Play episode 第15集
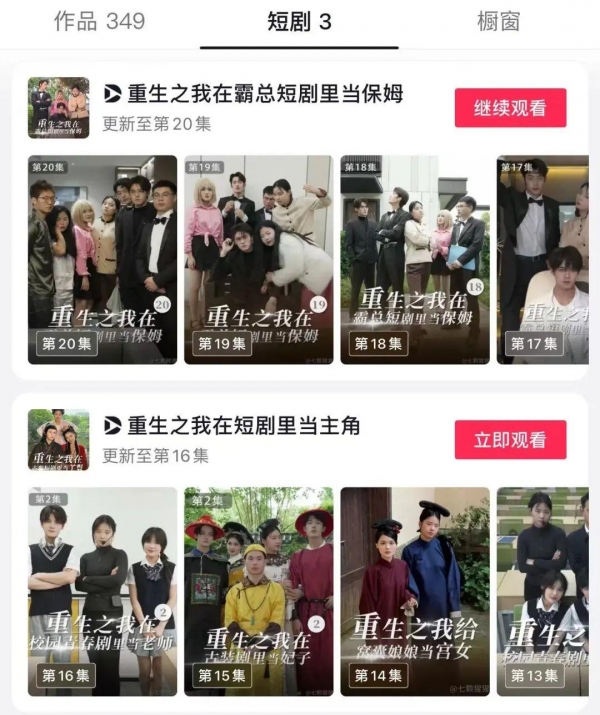Screen dimensions: 600x715 [x=259, y=591]
